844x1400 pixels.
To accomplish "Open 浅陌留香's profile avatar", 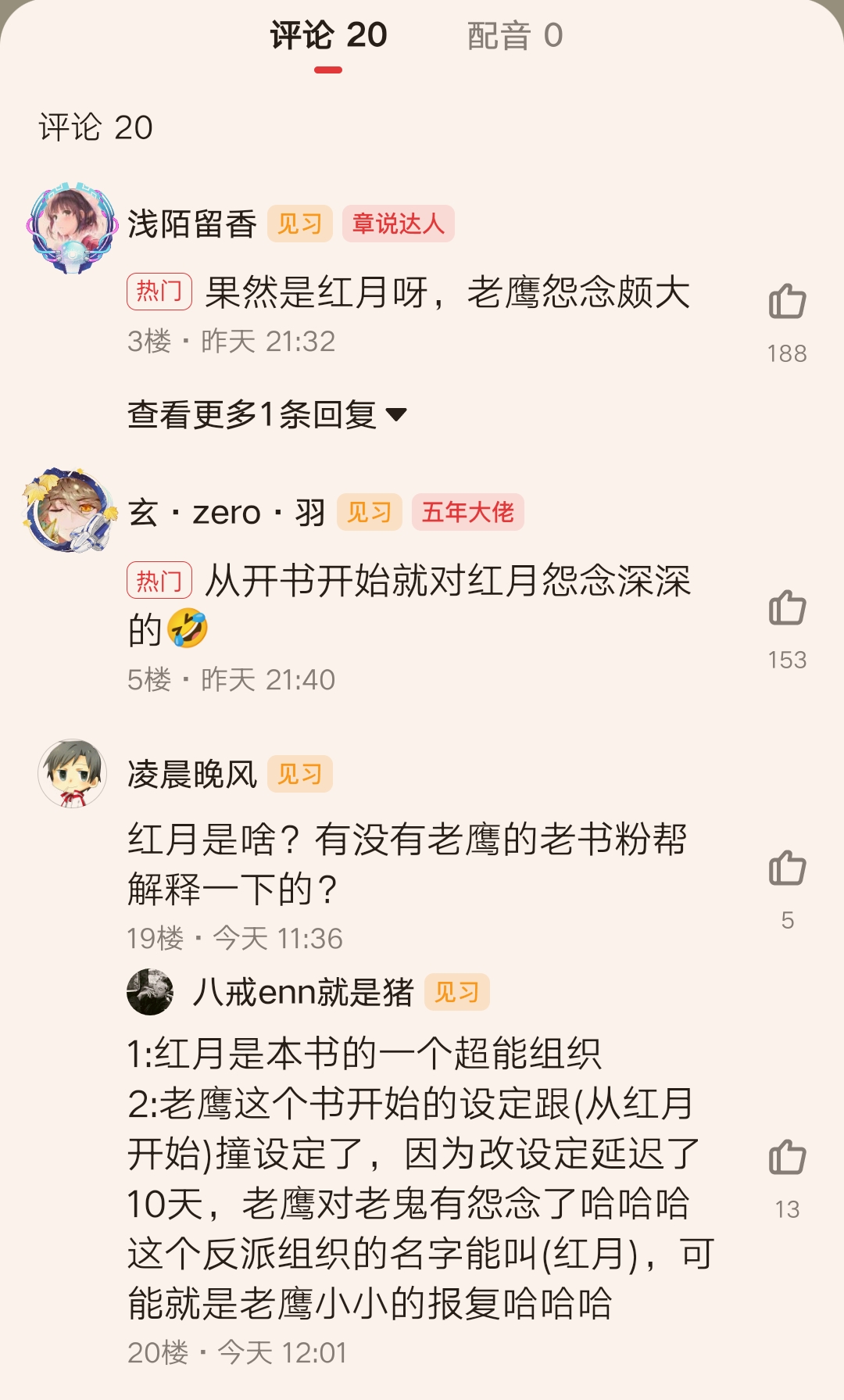I will (72, 227).
